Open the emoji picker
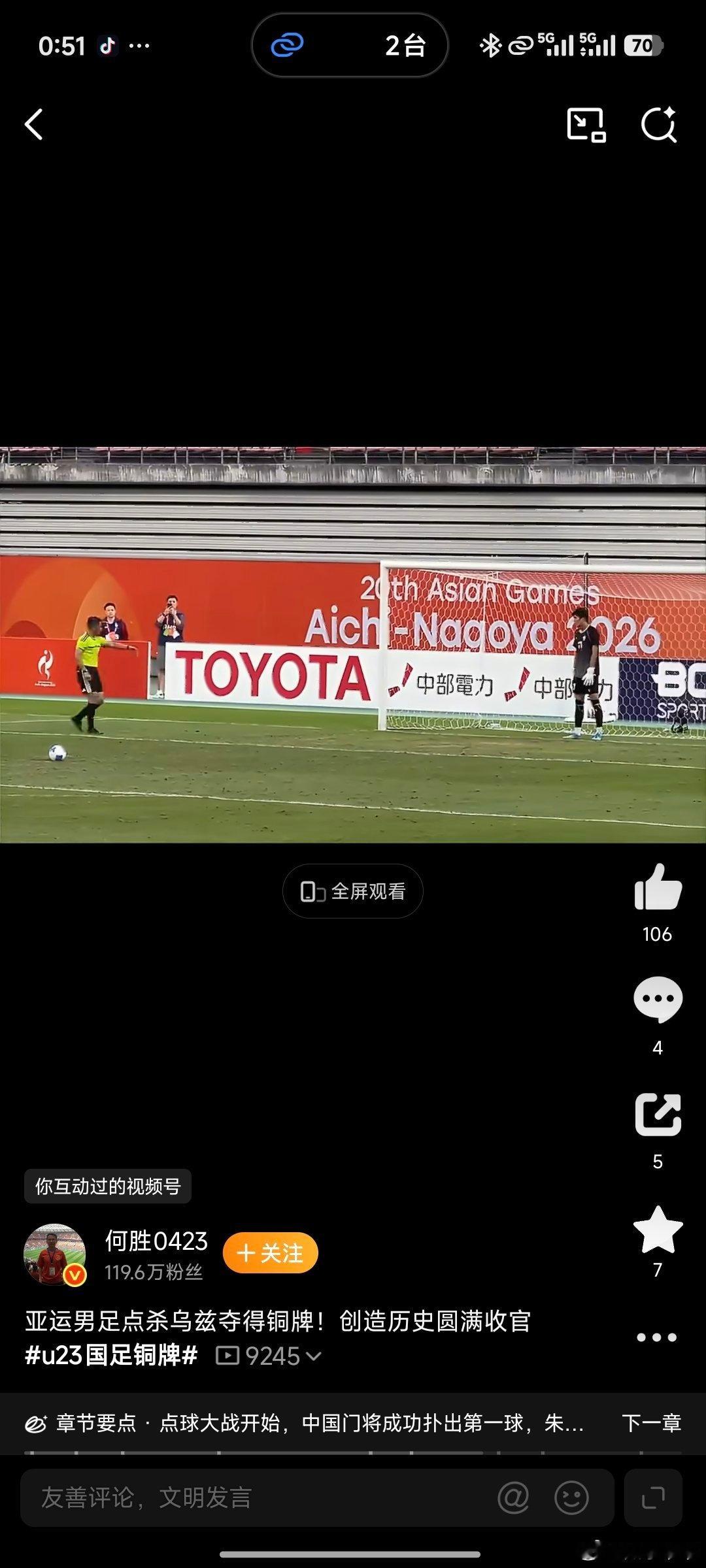 pyautogui.click(x=571, y=1497)
